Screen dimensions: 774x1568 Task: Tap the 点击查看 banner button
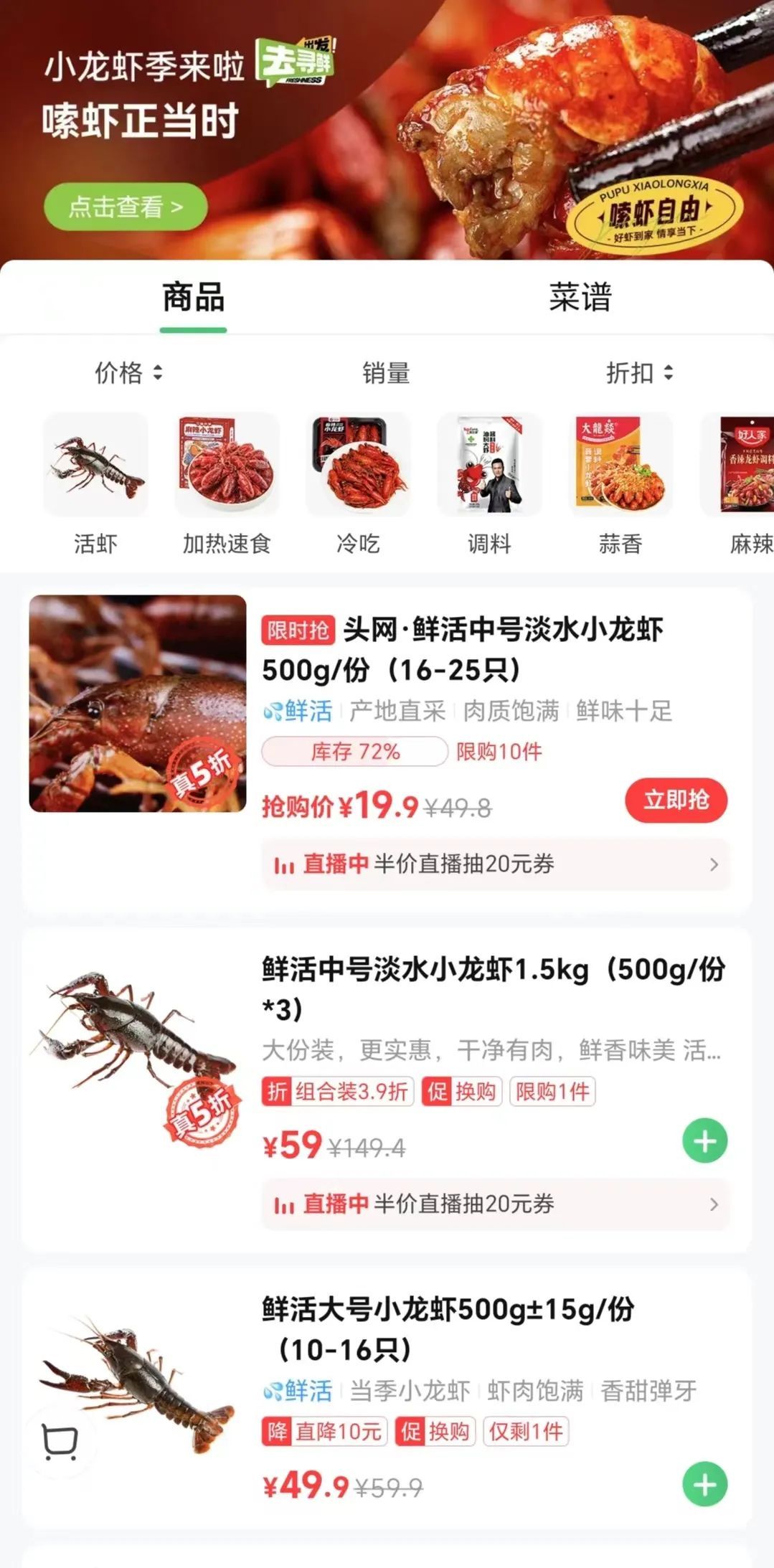pos(126,207)
